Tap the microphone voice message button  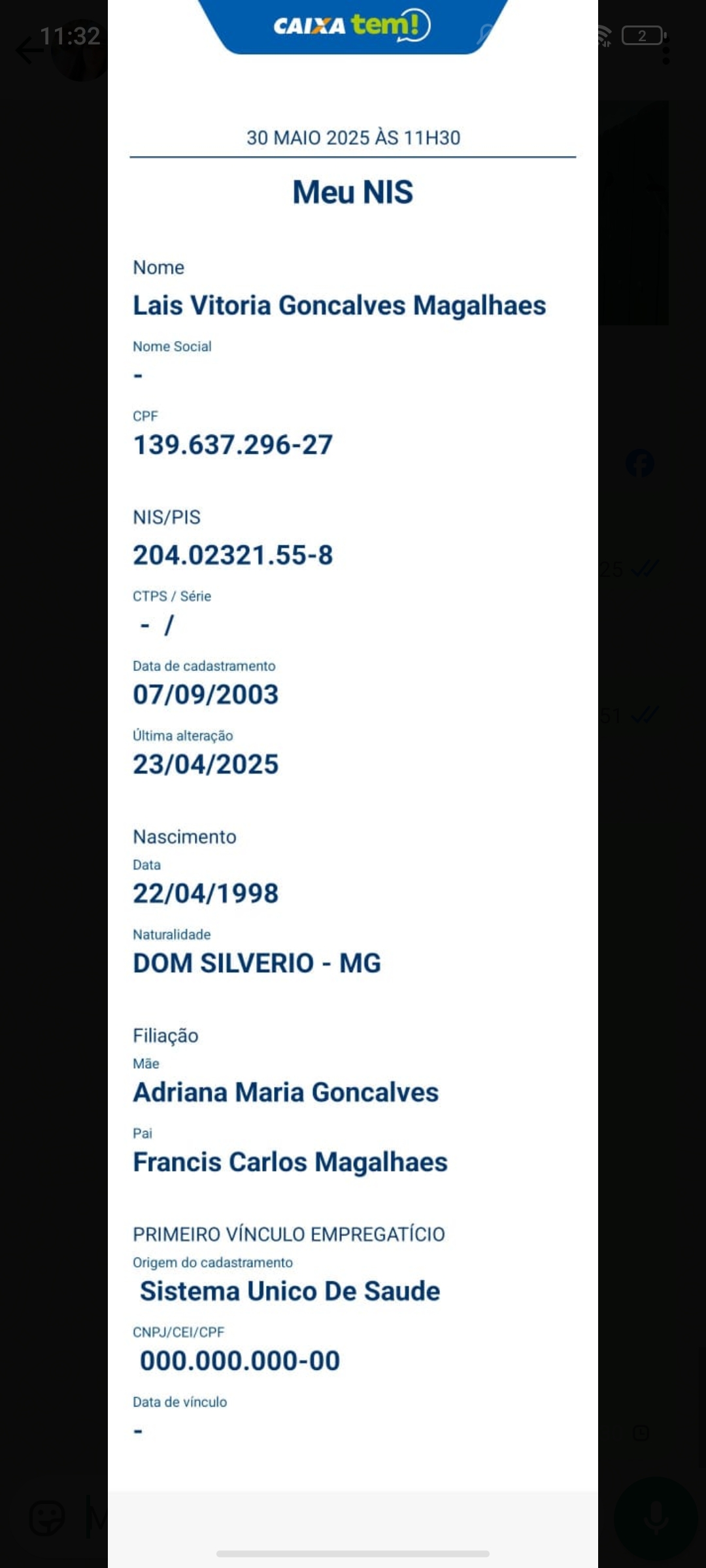coord(656,1518)
